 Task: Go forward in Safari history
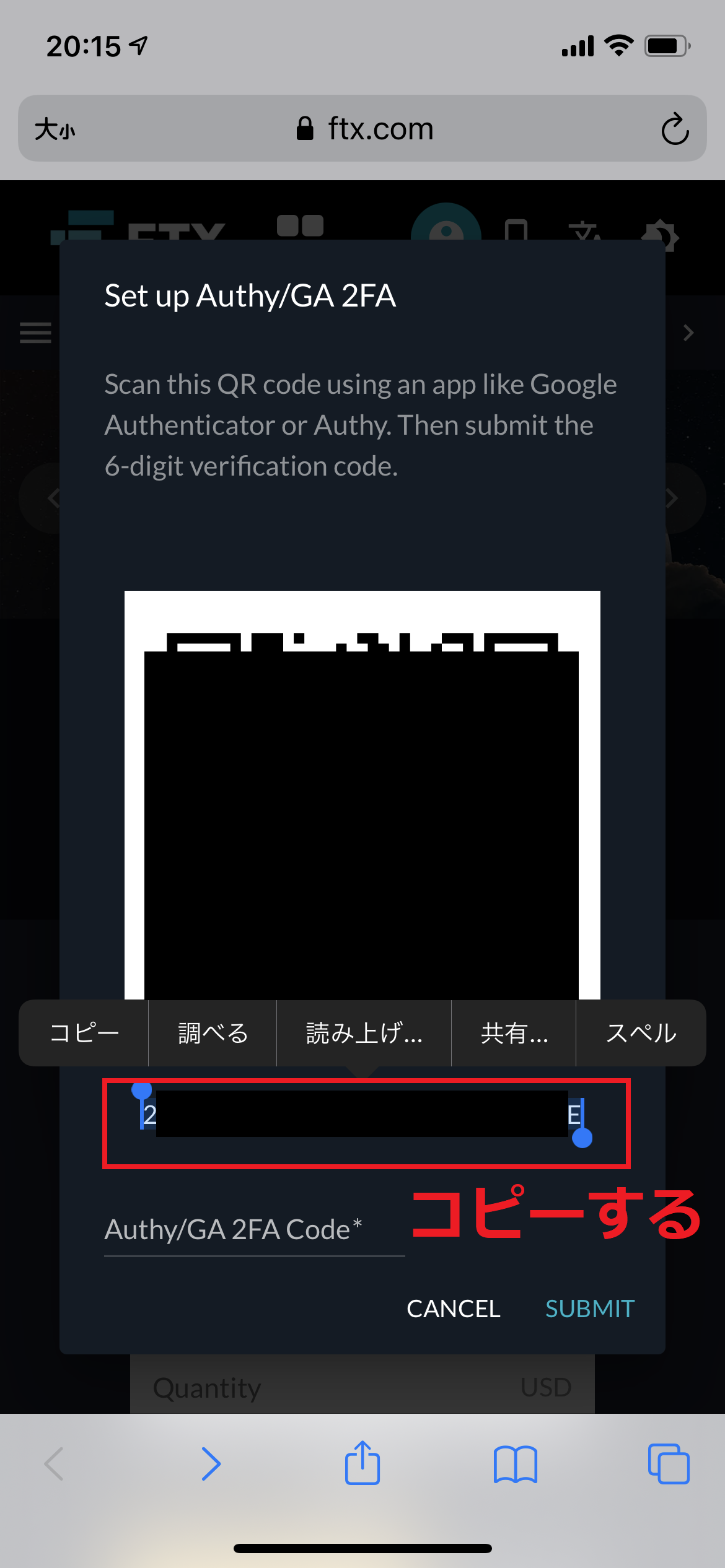[211, 1464]
